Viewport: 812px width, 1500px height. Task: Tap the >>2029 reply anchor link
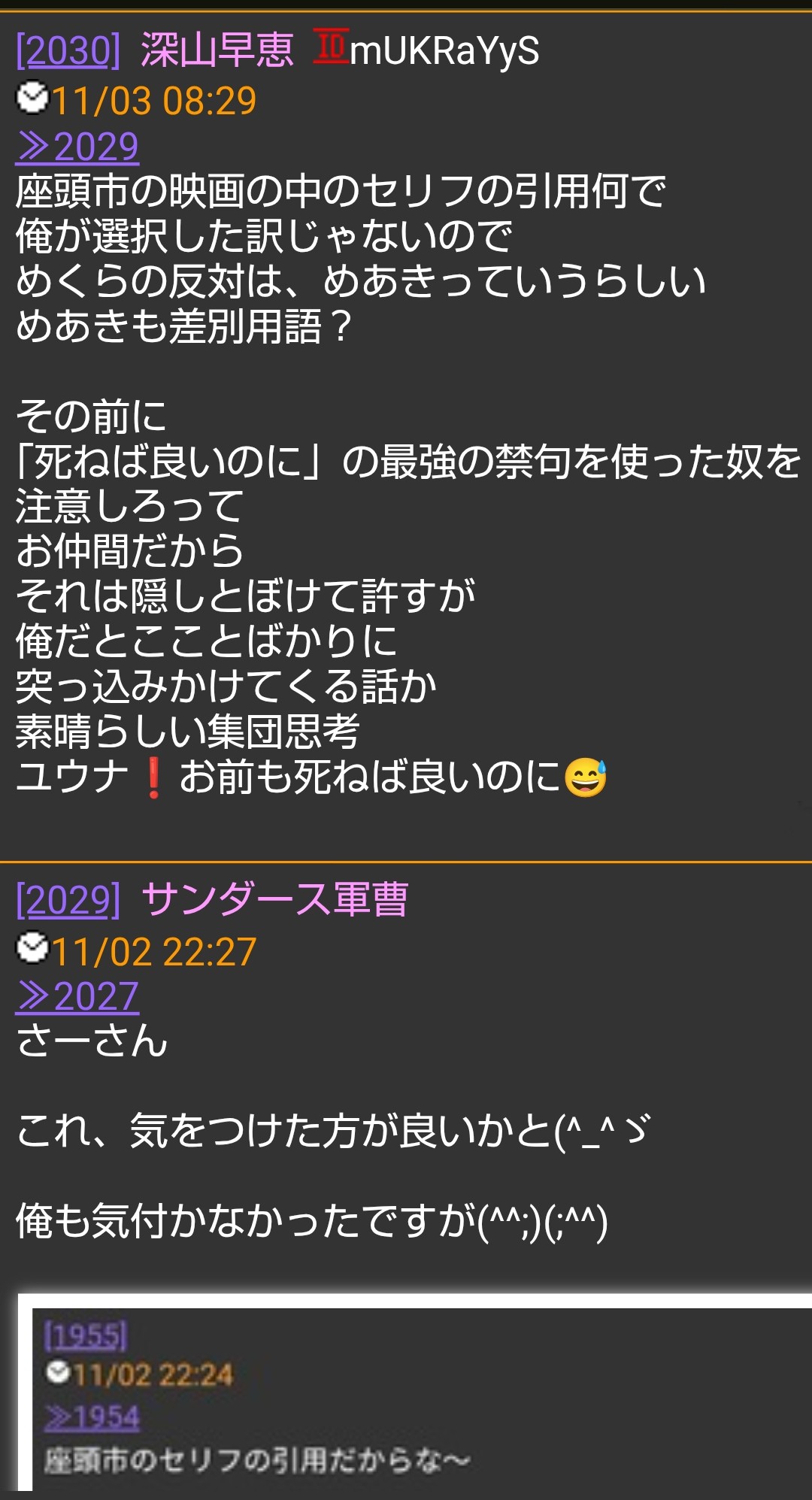pos(77,147)
